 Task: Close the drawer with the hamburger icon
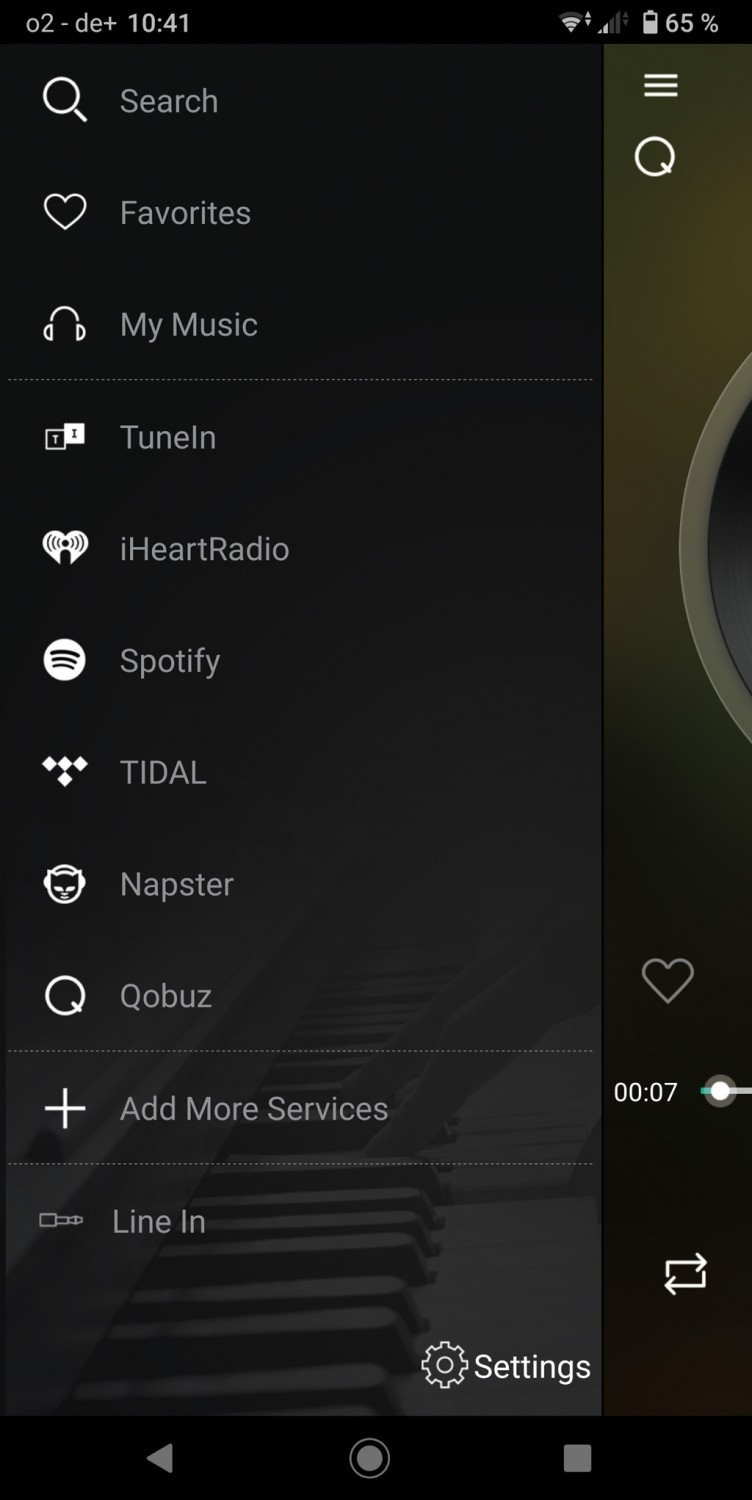pos(661,86)
